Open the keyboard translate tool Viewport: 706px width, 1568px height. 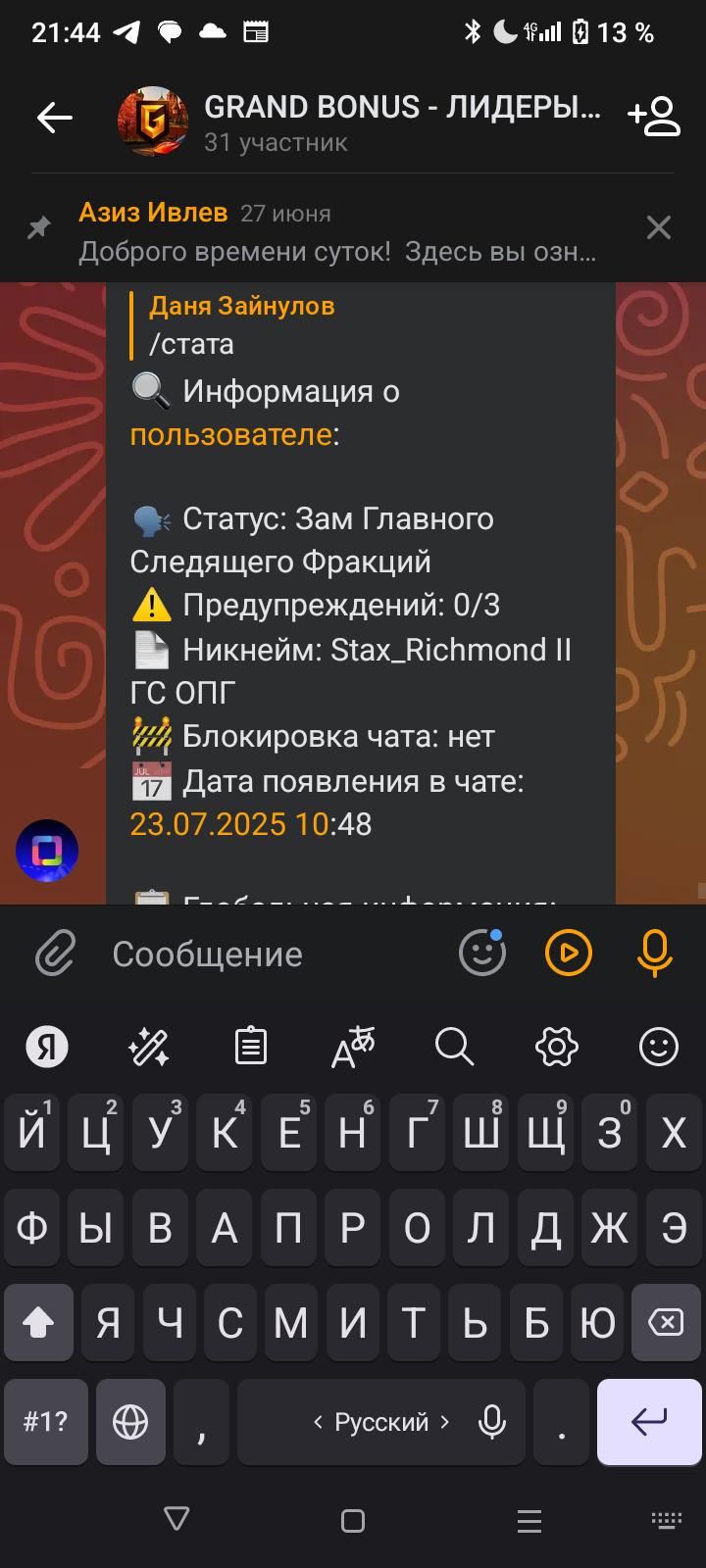click(353, 1047)
